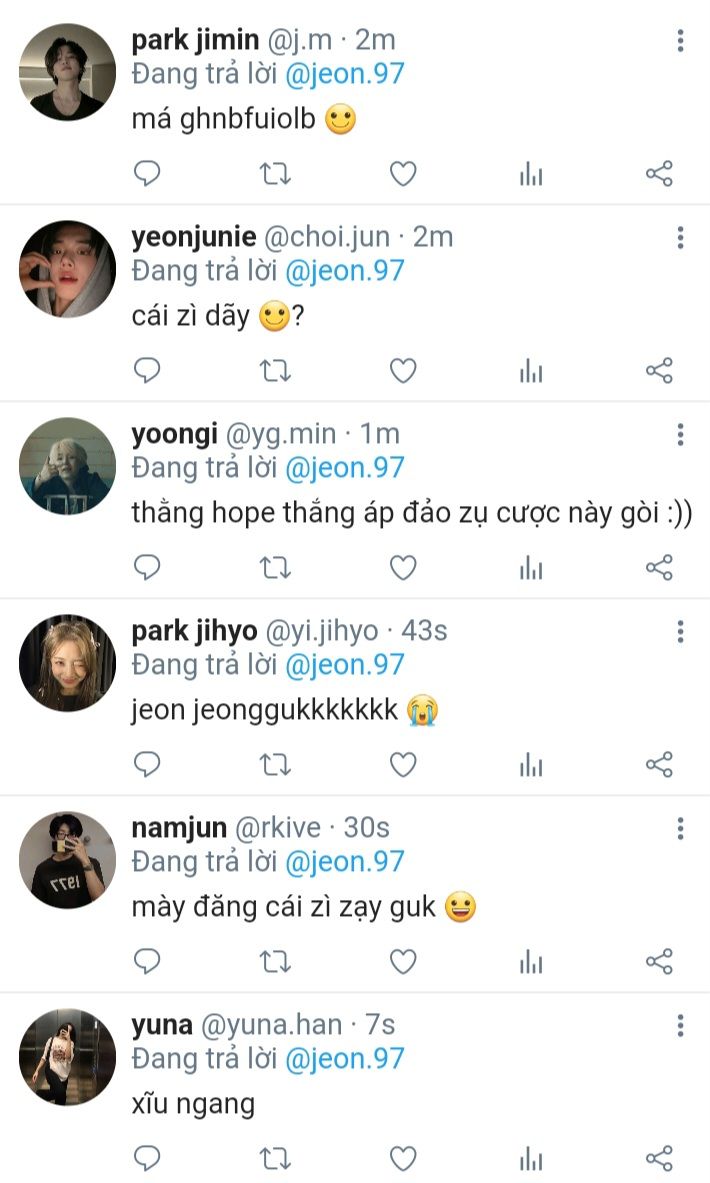Retweet yuna's reply
Image resolution: width=710 pixels, height=1183 pixels.
coord(275,1159)
